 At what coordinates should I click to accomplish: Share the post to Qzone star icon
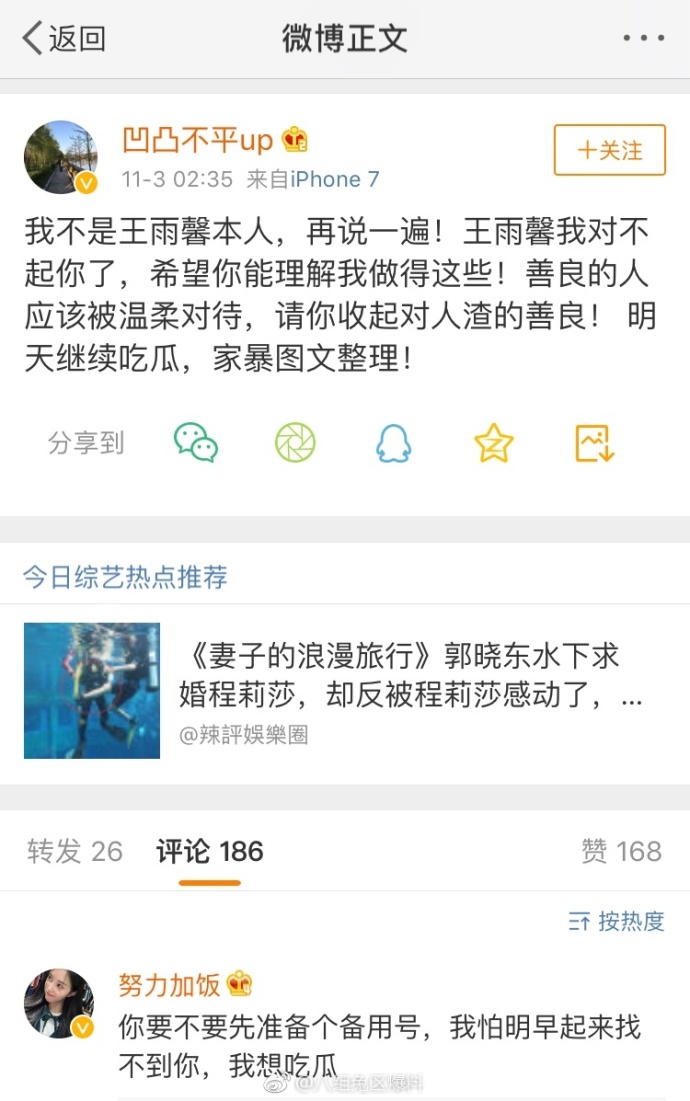click(x=493, y=443)
